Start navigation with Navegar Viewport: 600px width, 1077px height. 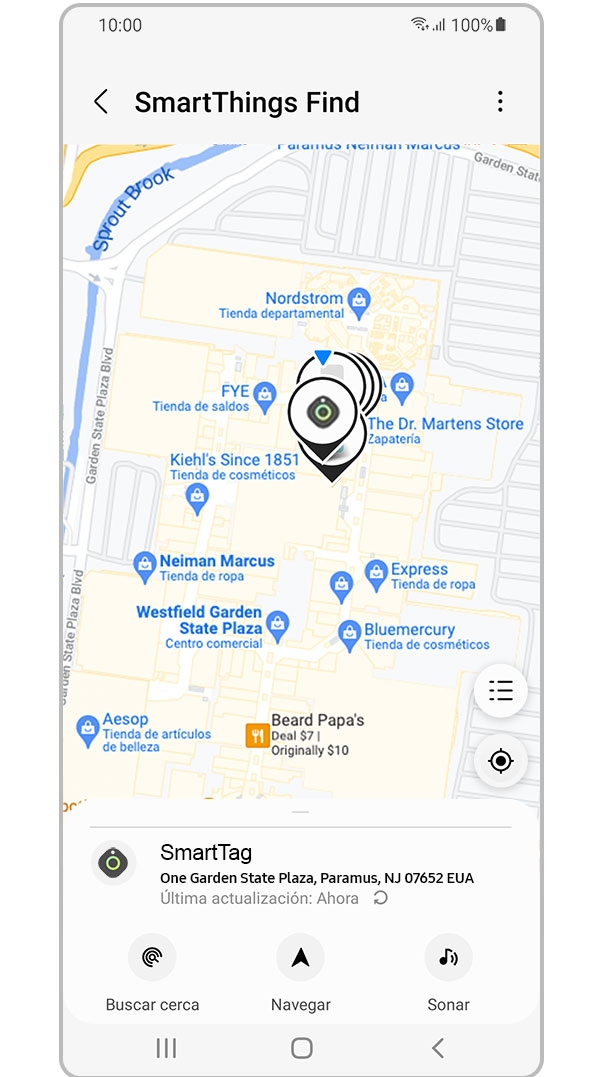[300, 958]
